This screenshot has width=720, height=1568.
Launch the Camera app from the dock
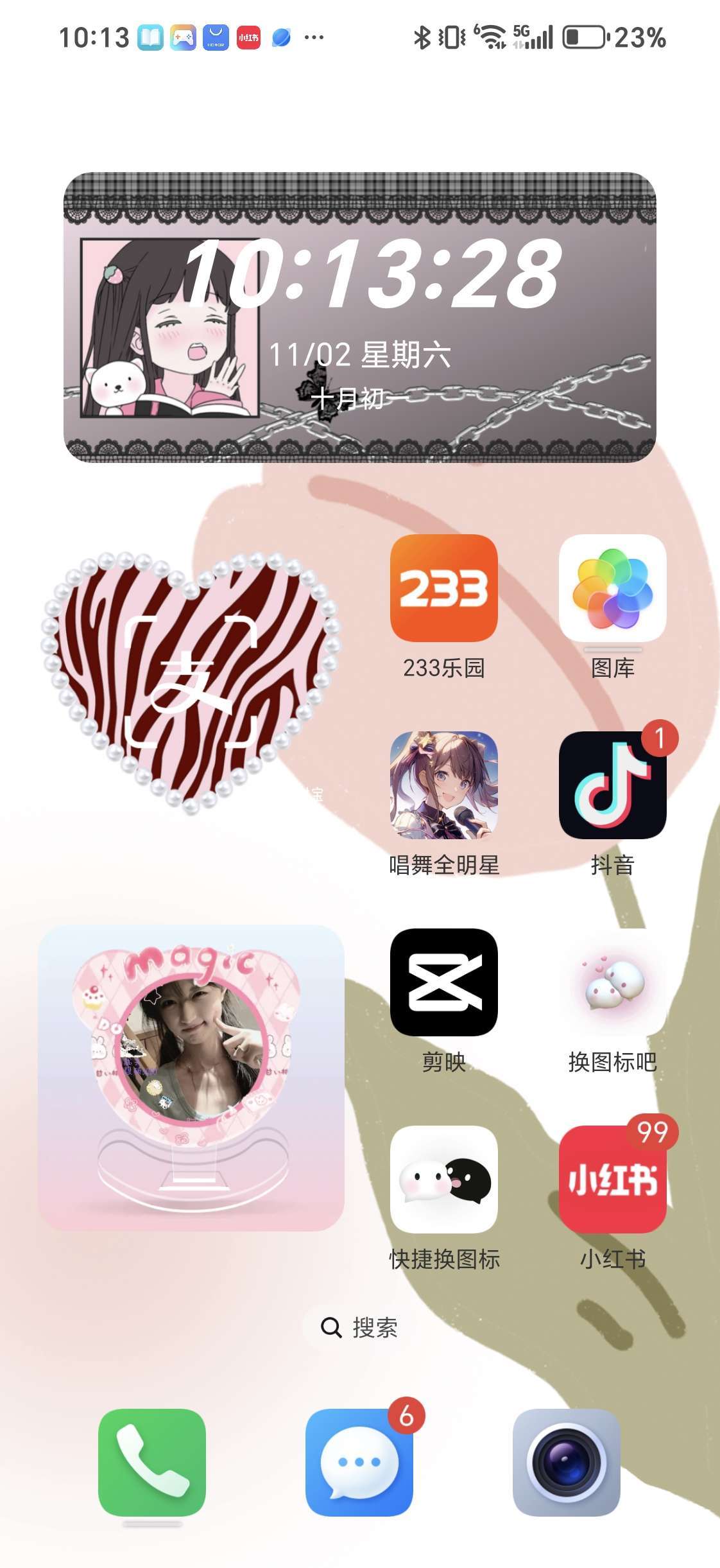tap(567, 1463)
